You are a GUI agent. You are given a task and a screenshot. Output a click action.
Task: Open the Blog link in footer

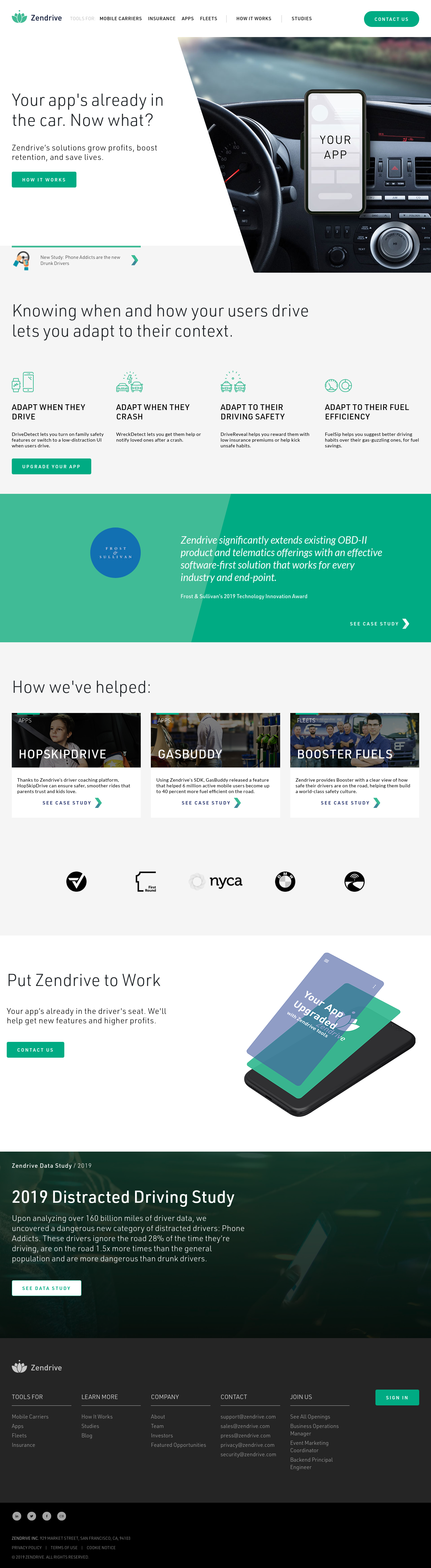coord(87,1435)
